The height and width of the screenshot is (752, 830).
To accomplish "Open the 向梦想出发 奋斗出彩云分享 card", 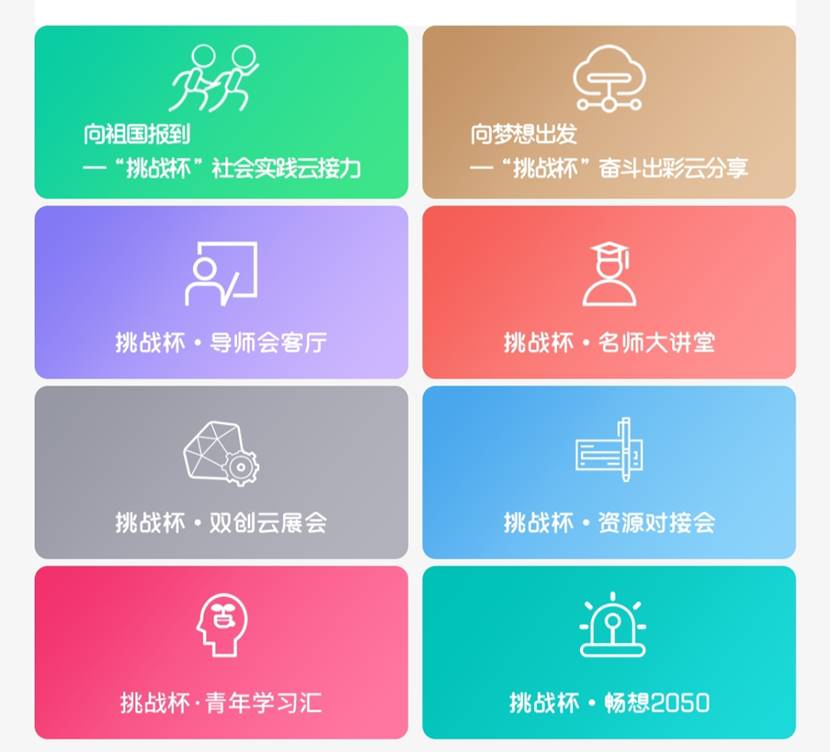I will tap(609, 112).
